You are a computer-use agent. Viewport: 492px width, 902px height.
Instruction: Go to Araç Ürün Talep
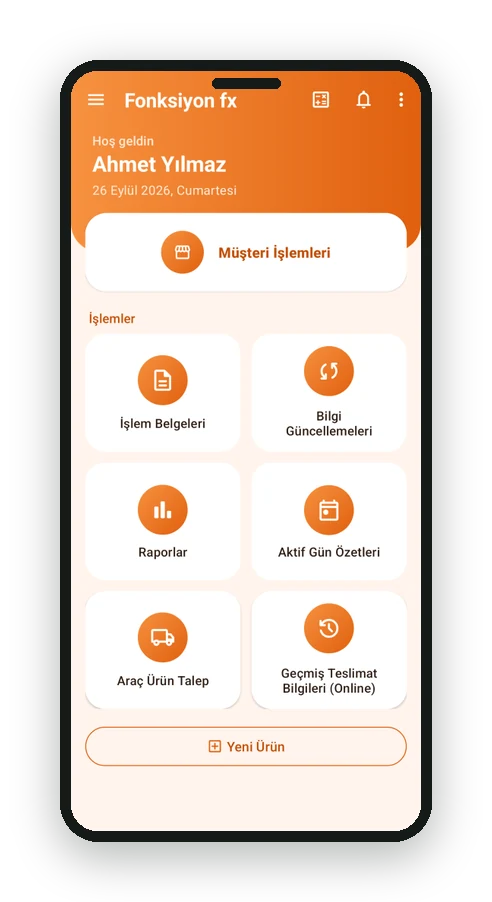163,650
